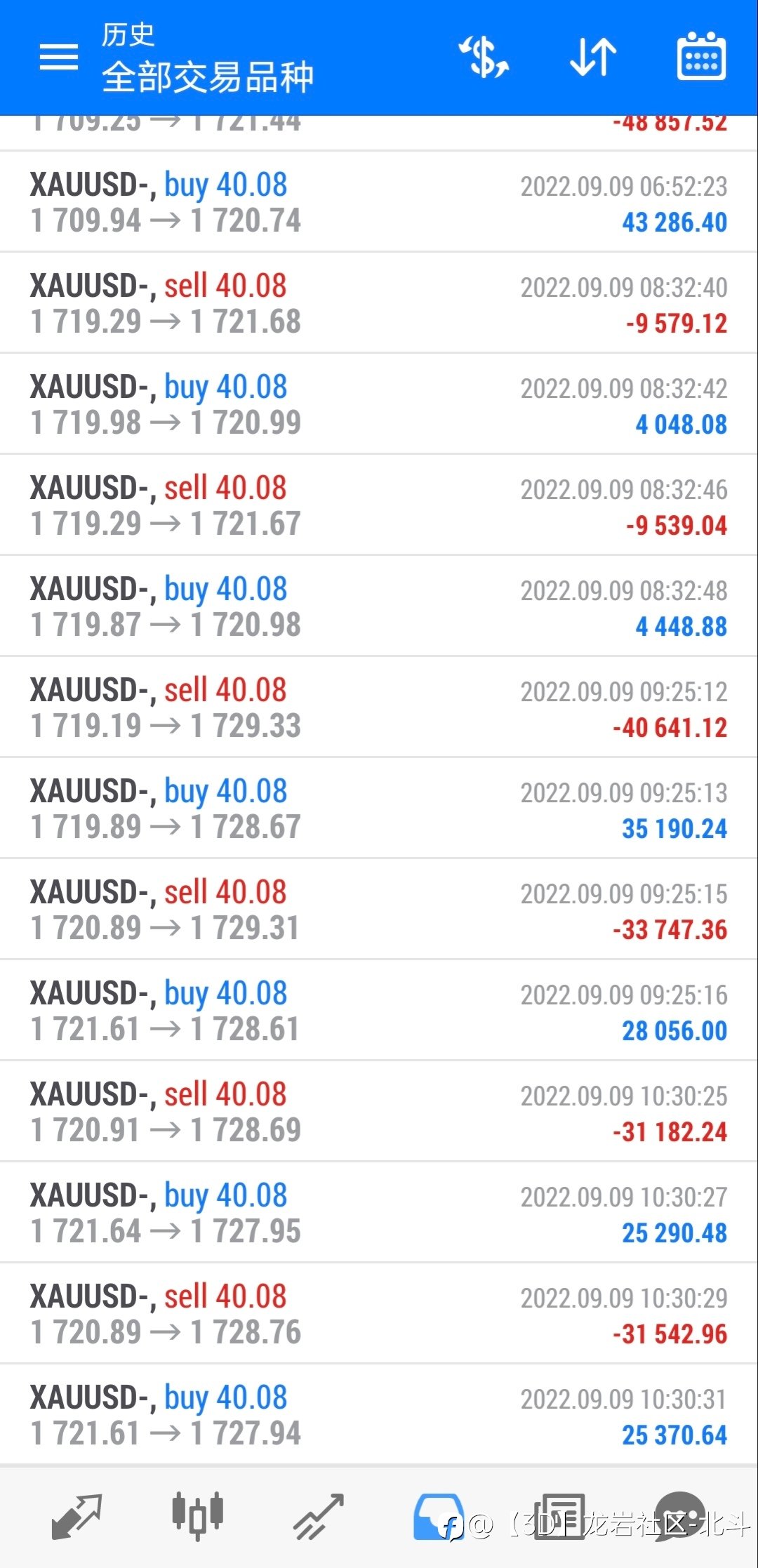Open the buy trade with profit 4 048.08
Image resolution: width=758 pixels, height=1568 pixels.
[x=379, y=404]
